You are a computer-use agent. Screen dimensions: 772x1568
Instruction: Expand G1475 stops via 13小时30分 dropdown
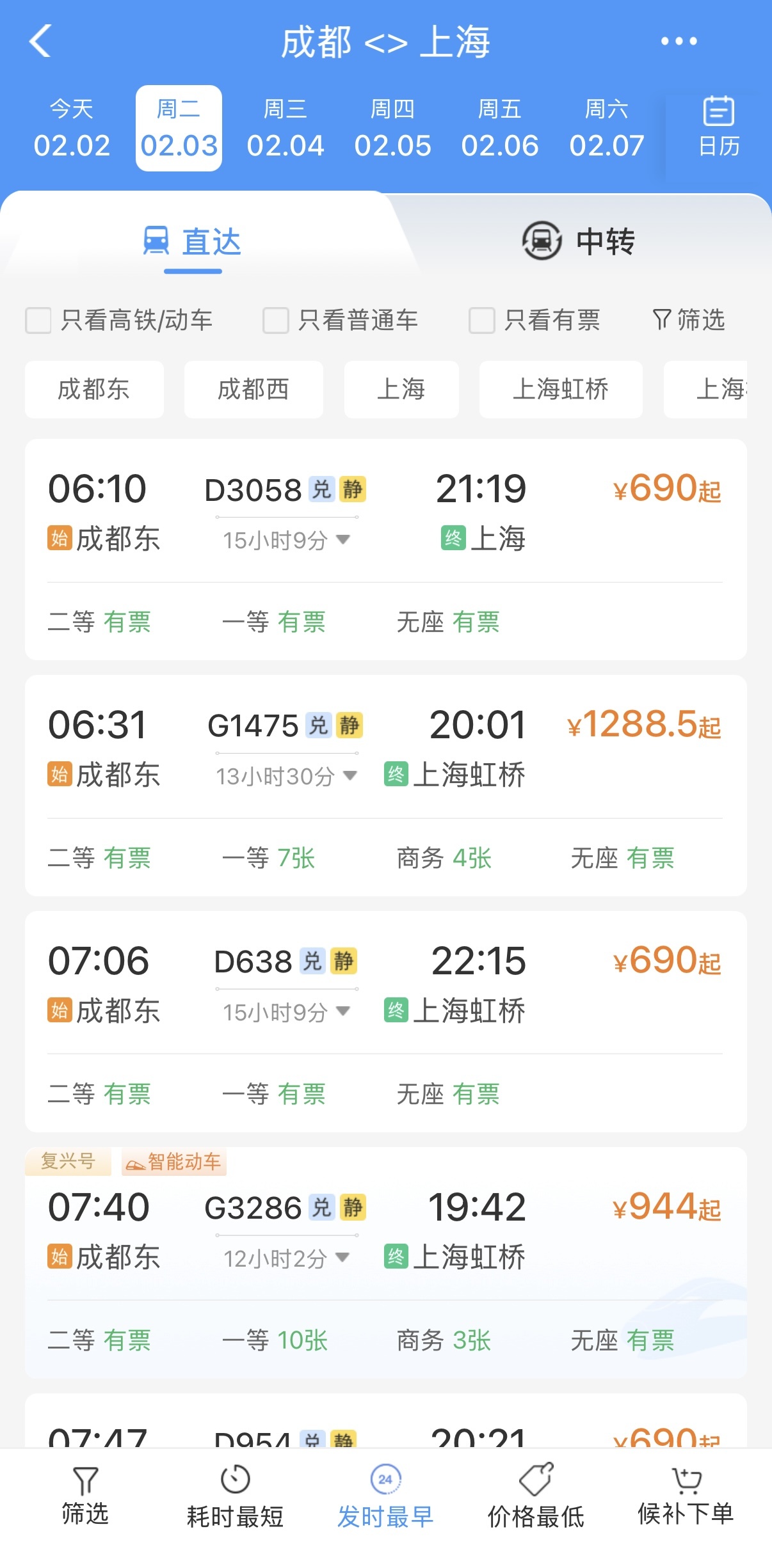[x=285, y=776]
